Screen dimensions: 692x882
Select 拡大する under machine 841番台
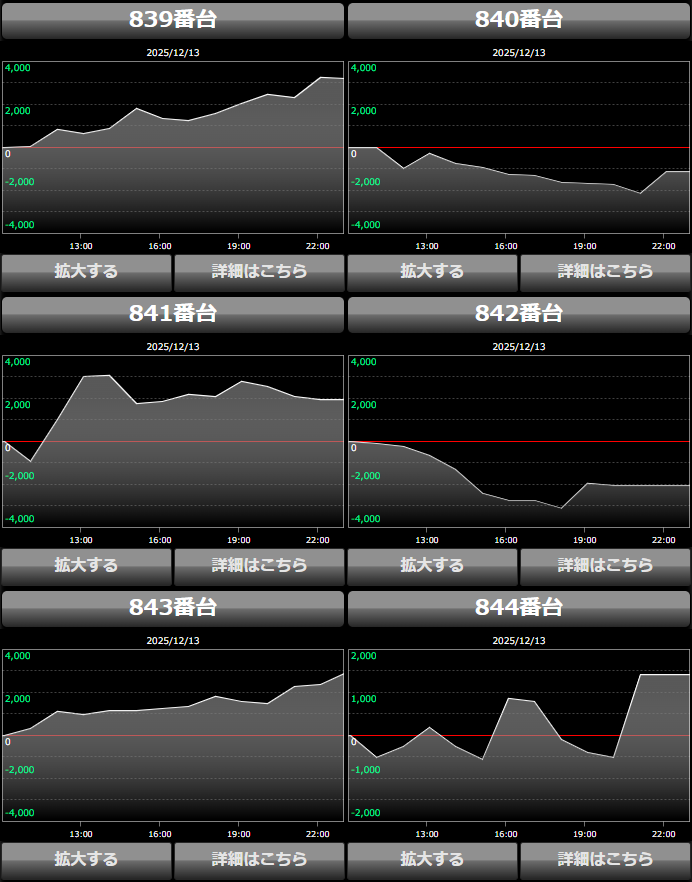pyautogui.click(x=87, y=566)
